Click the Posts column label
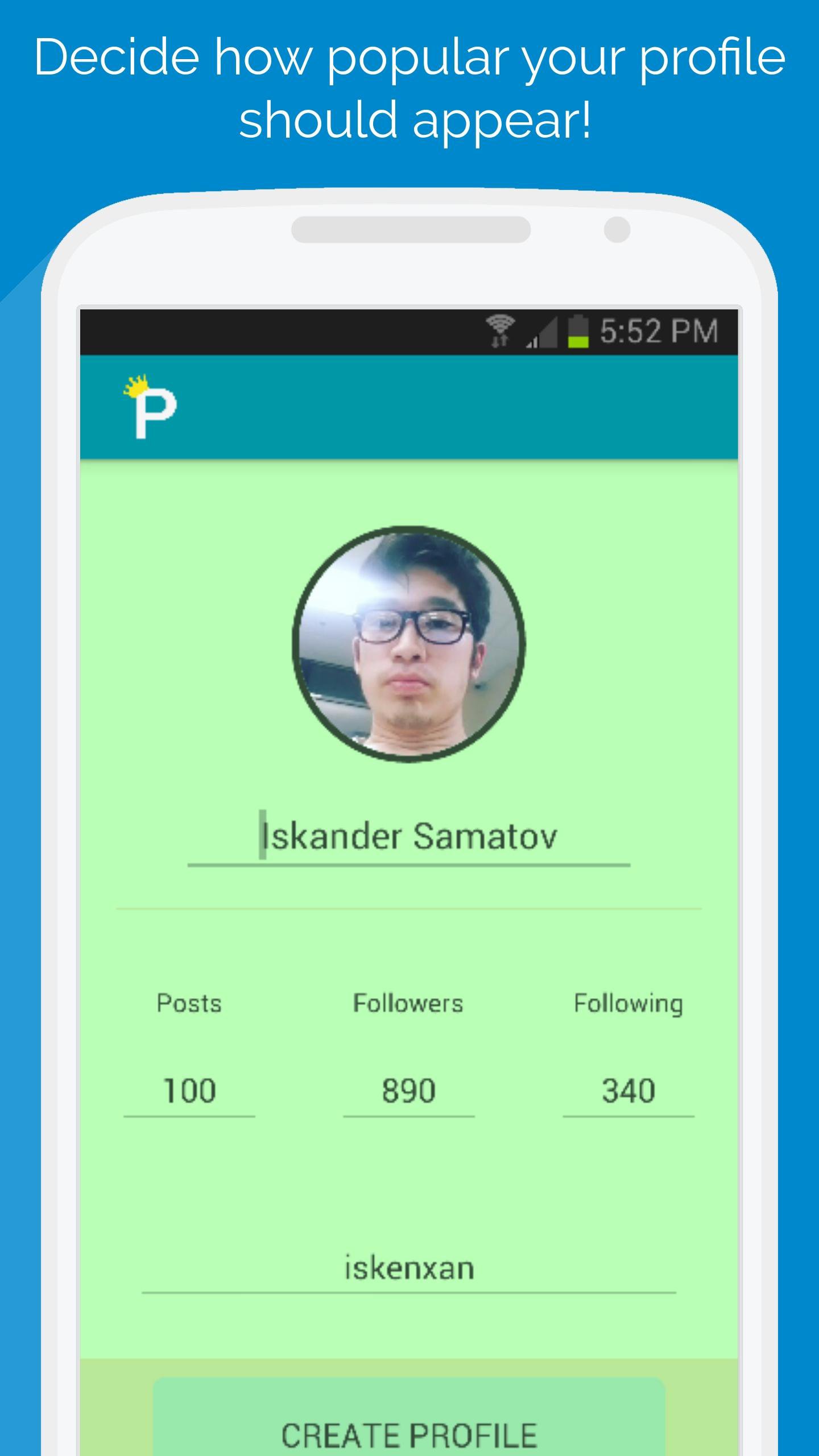 click(x=190, y=1003)
